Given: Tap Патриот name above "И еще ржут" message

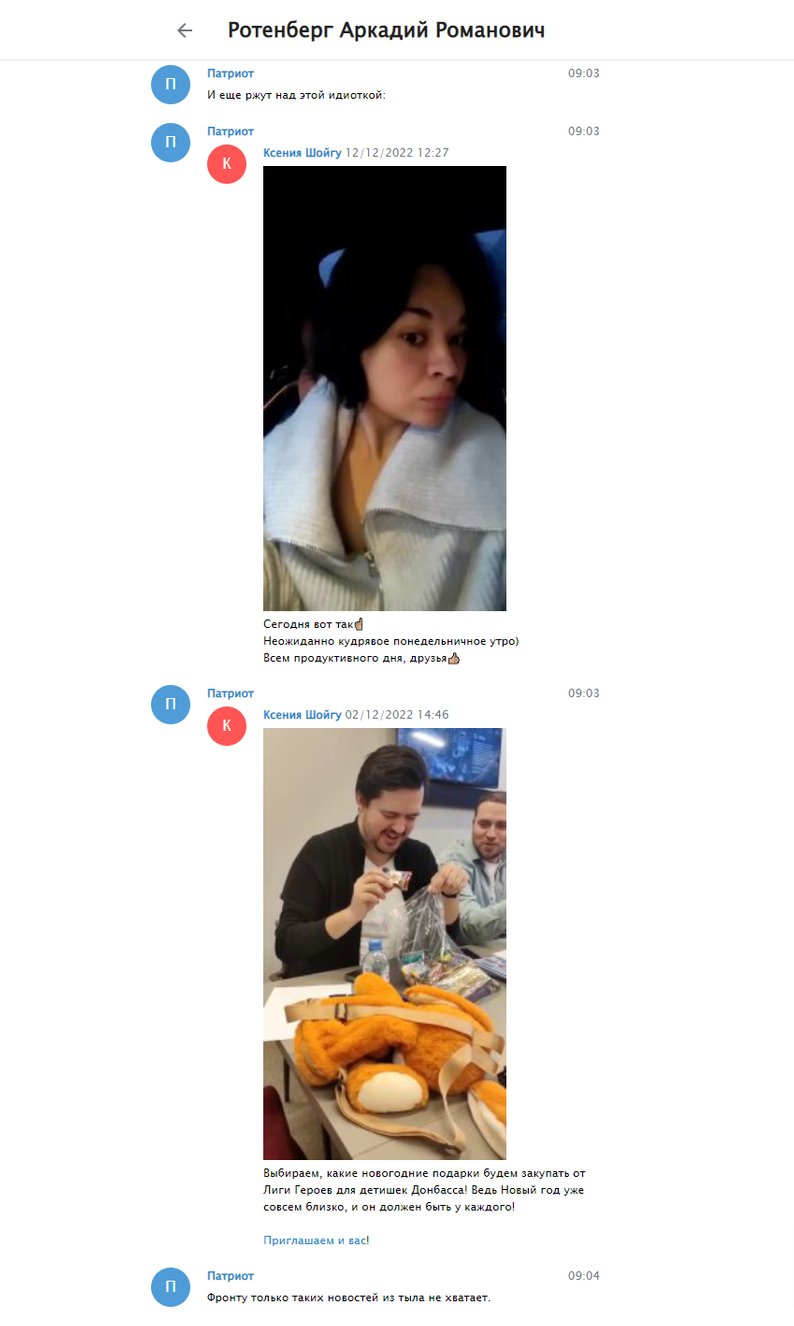Looking at the screenshot, I should click(x=230, y=74).
